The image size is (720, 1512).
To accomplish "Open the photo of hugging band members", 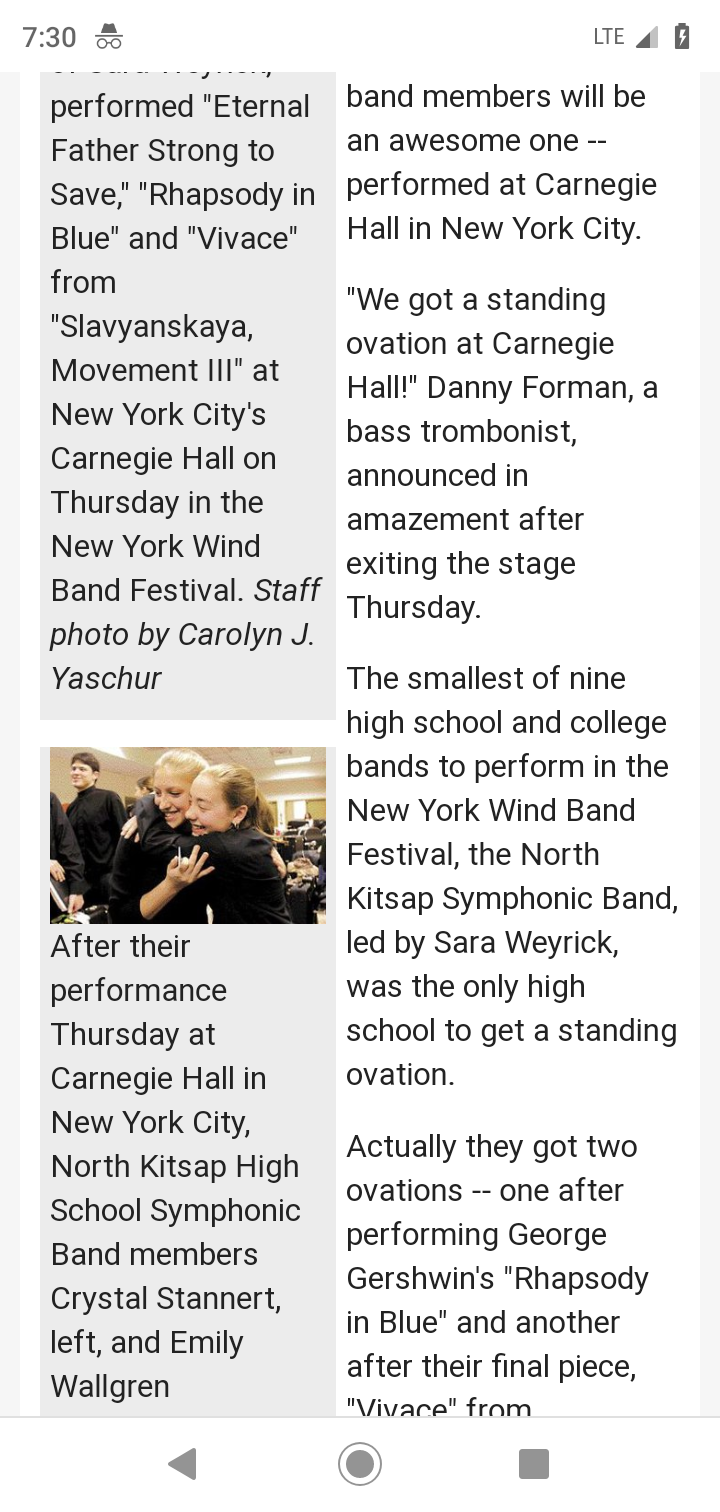I will click(x=188, y=835).
